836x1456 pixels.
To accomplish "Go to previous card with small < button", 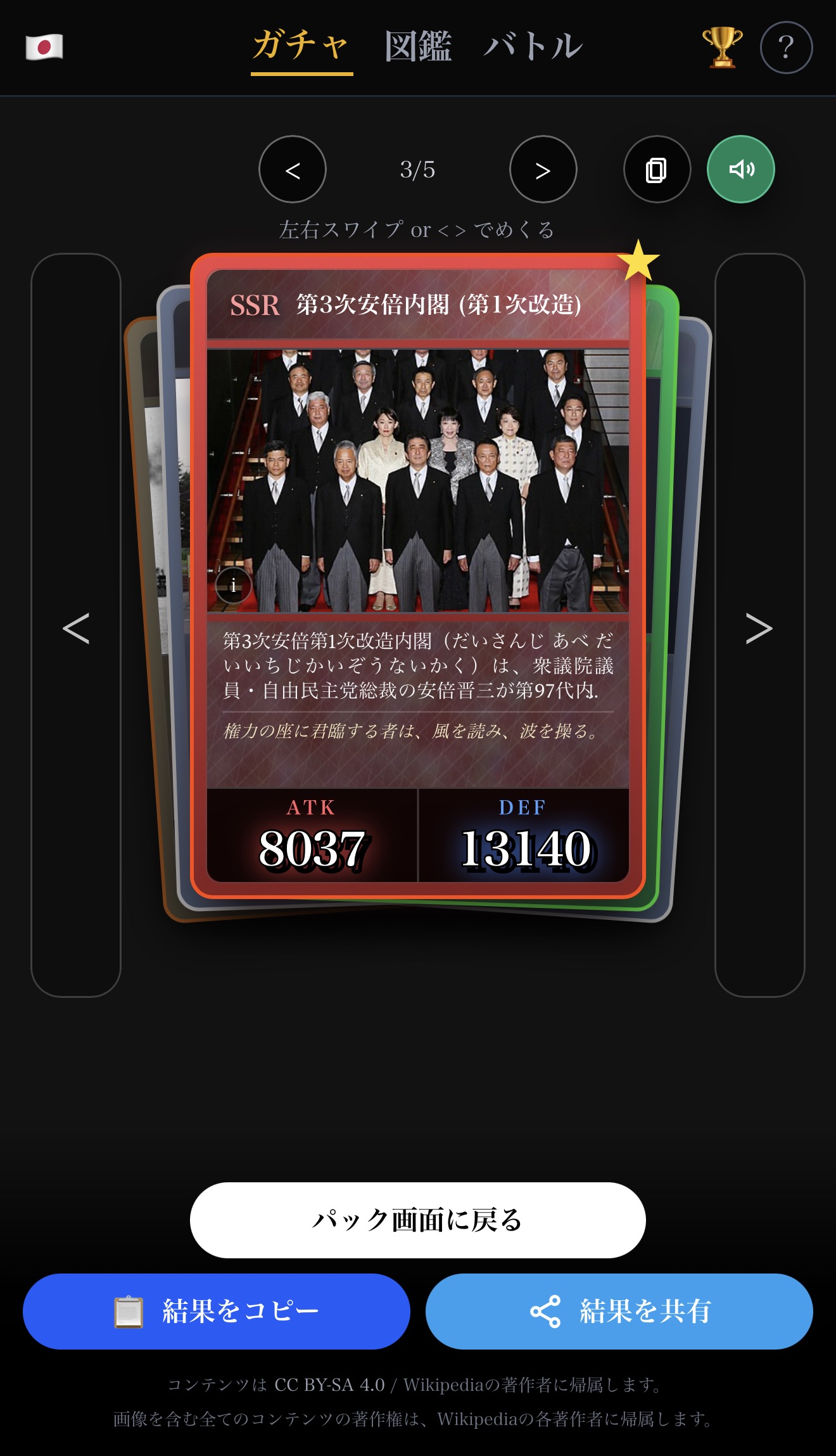I will coord(293,169).
